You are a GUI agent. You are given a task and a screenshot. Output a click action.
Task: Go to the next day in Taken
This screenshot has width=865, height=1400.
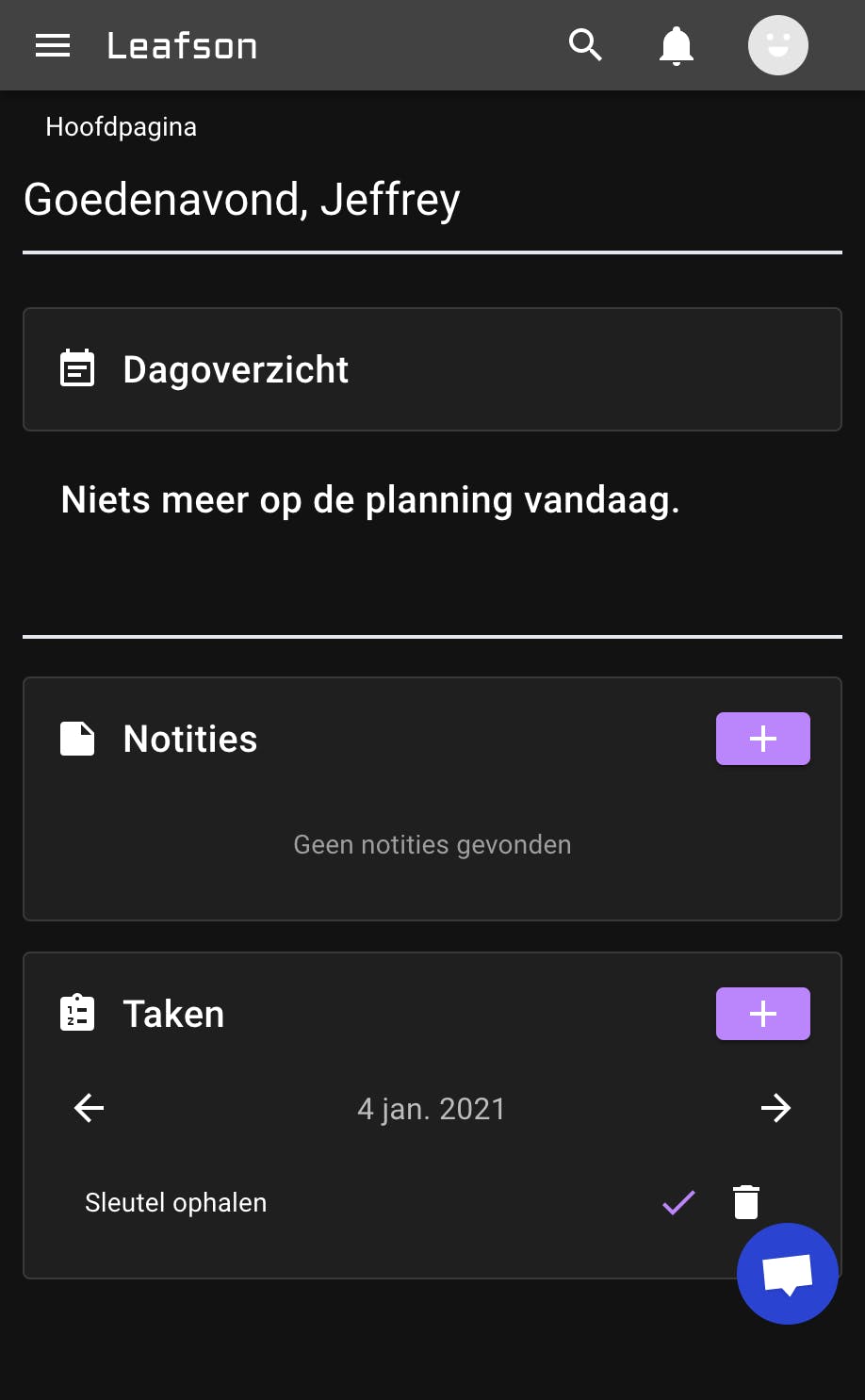tap(775, 1108)
